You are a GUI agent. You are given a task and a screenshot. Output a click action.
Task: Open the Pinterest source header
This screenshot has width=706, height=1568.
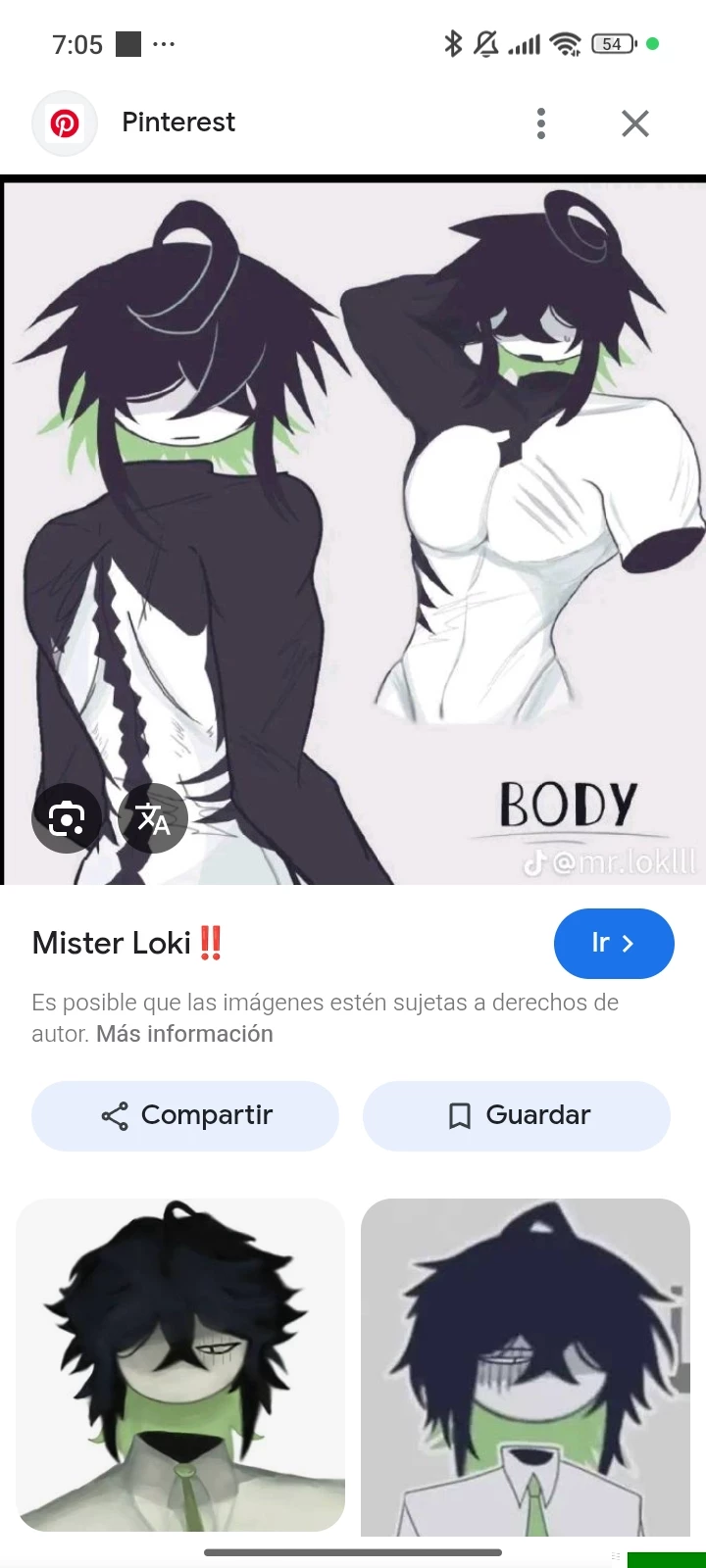(177, 122)
